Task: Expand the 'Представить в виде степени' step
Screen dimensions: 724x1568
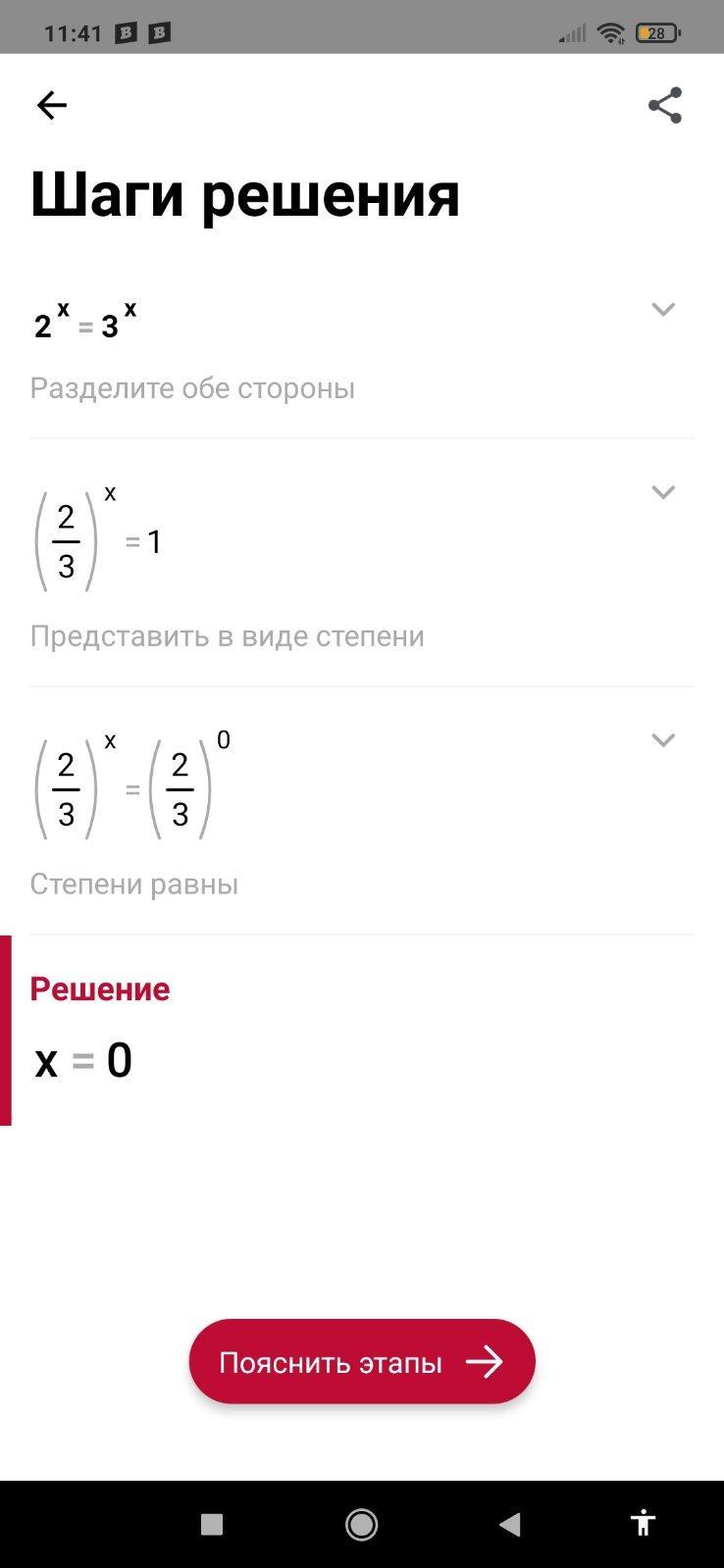Action: [663, 492]
